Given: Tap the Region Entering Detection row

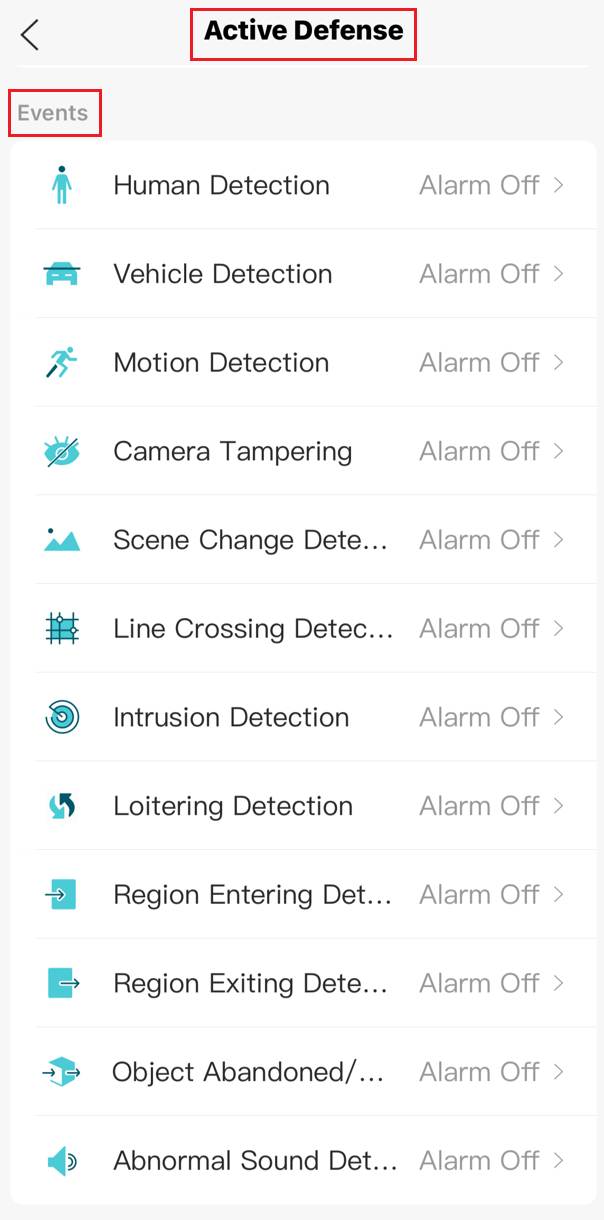Looking at the screenshot, I should [302, 895].
